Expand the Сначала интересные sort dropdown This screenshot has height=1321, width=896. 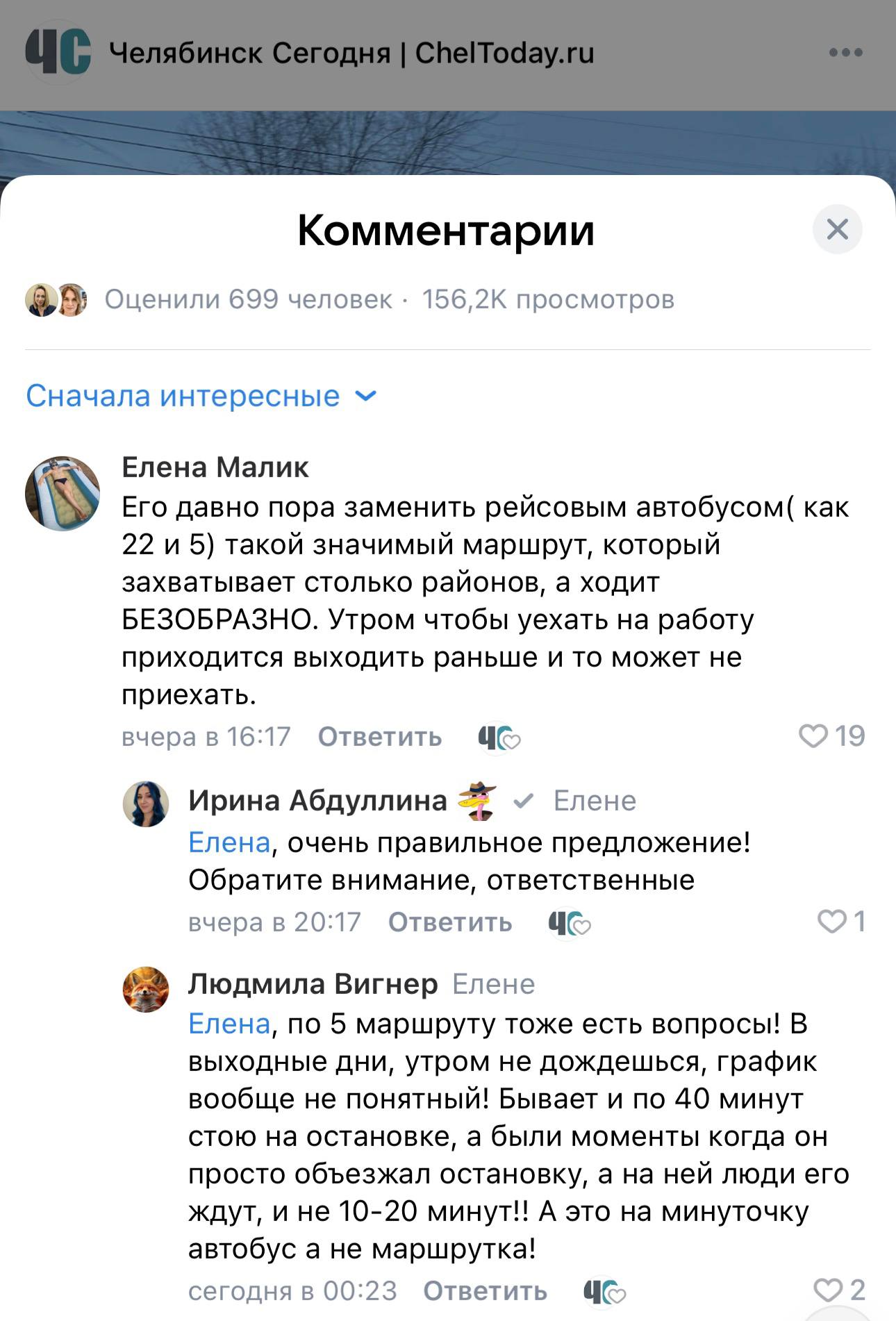201,396
